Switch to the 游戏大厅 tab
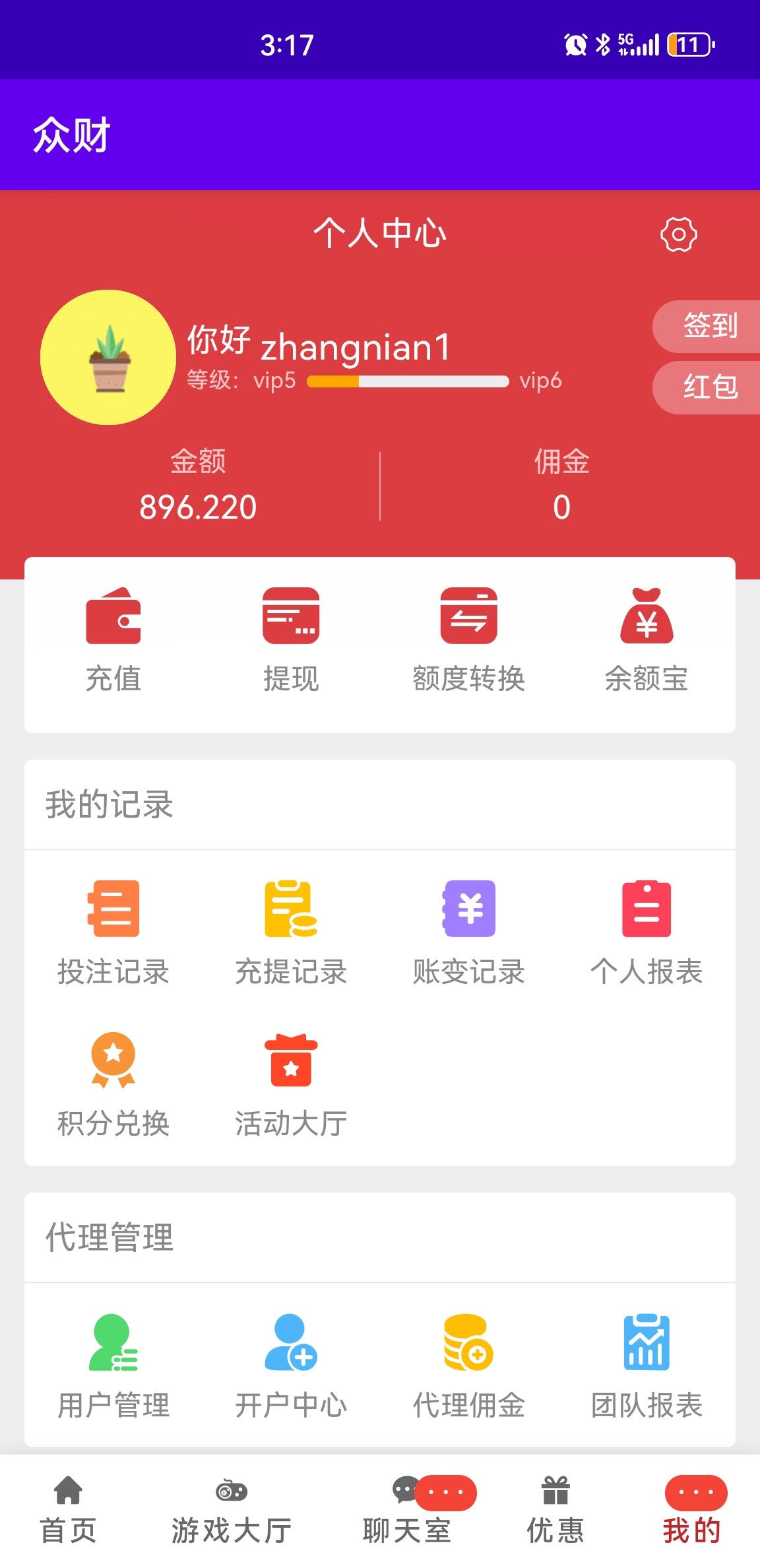 point(231,1511)
